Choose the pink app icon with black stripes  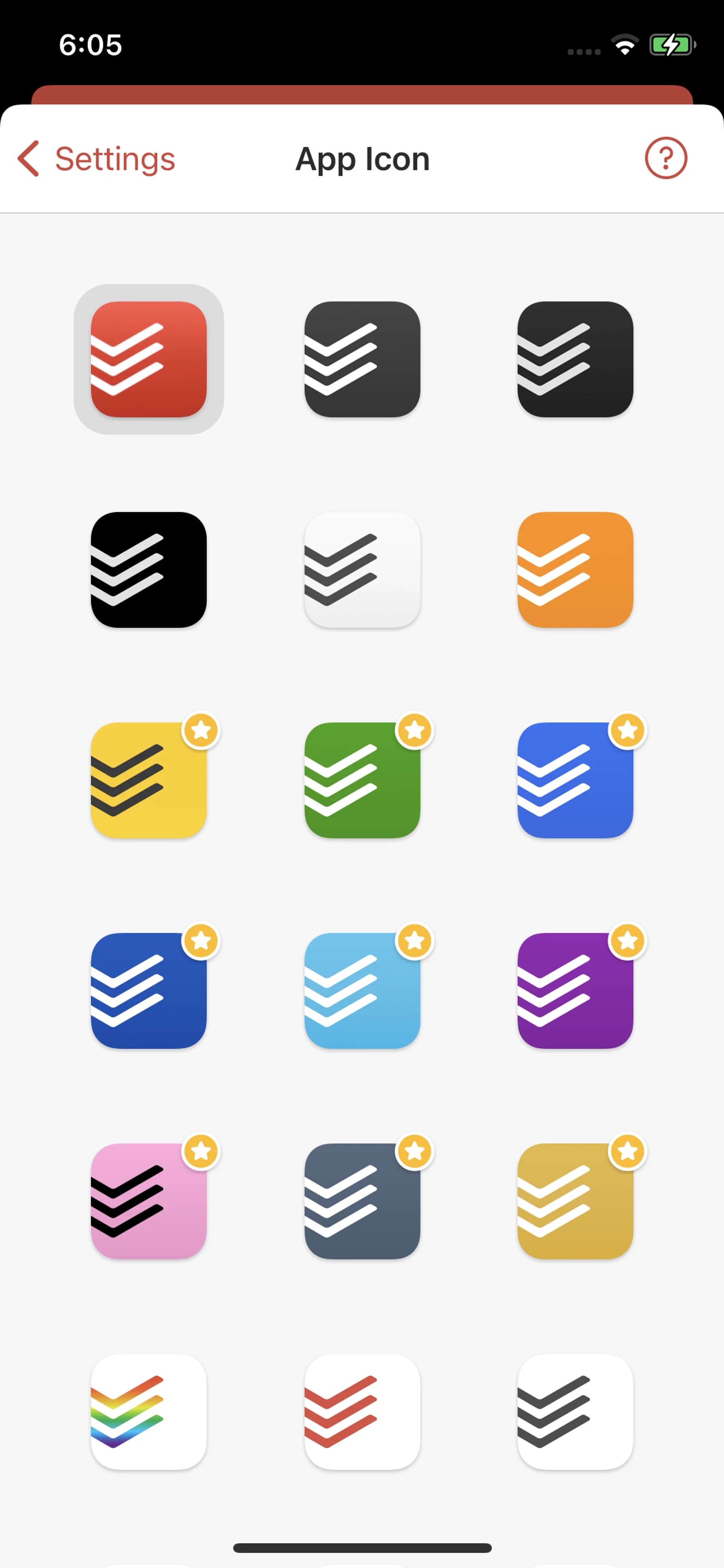coord(149,1201)
